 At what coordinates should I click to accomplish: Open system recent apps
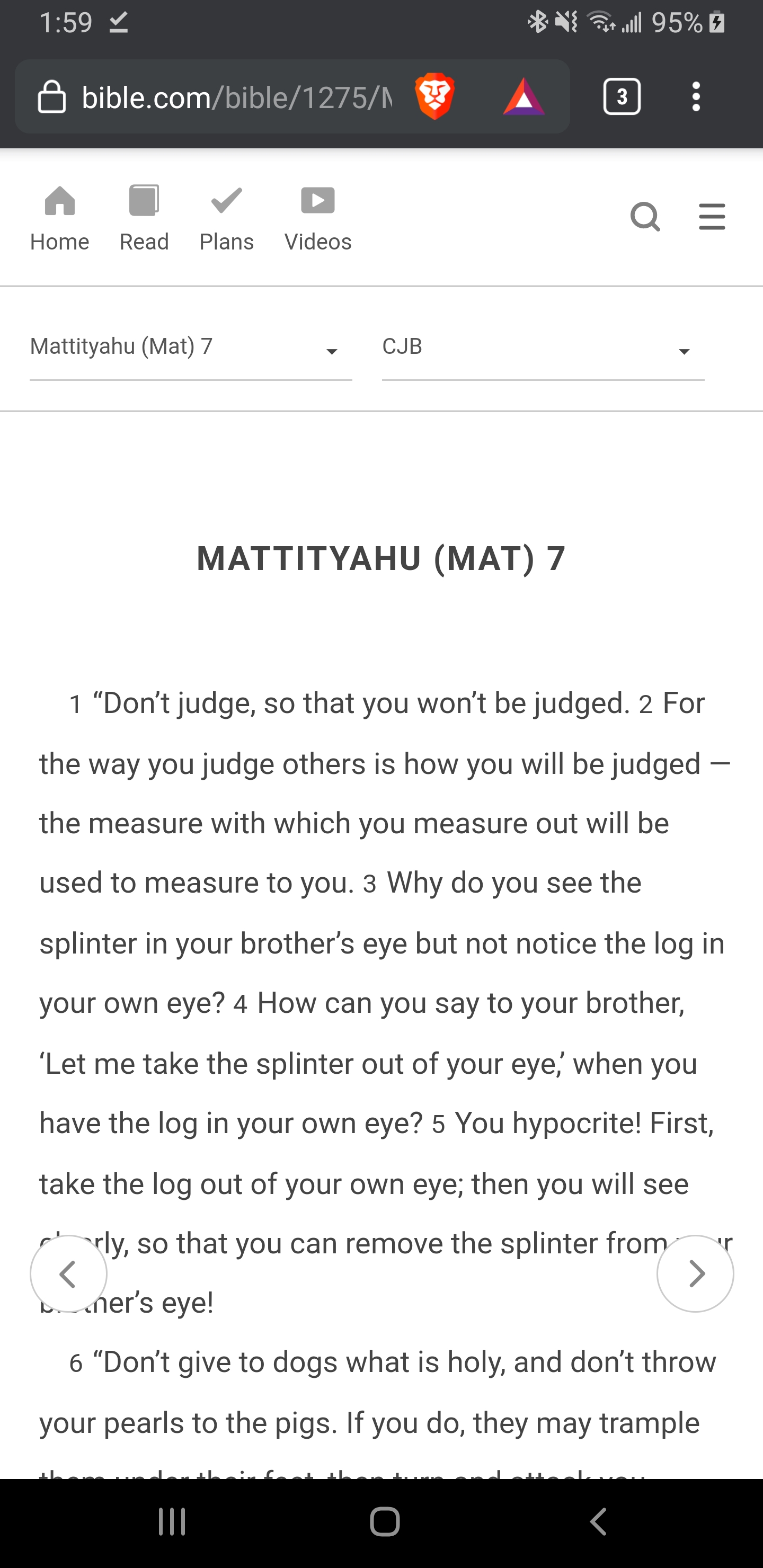click(172, 1522)
